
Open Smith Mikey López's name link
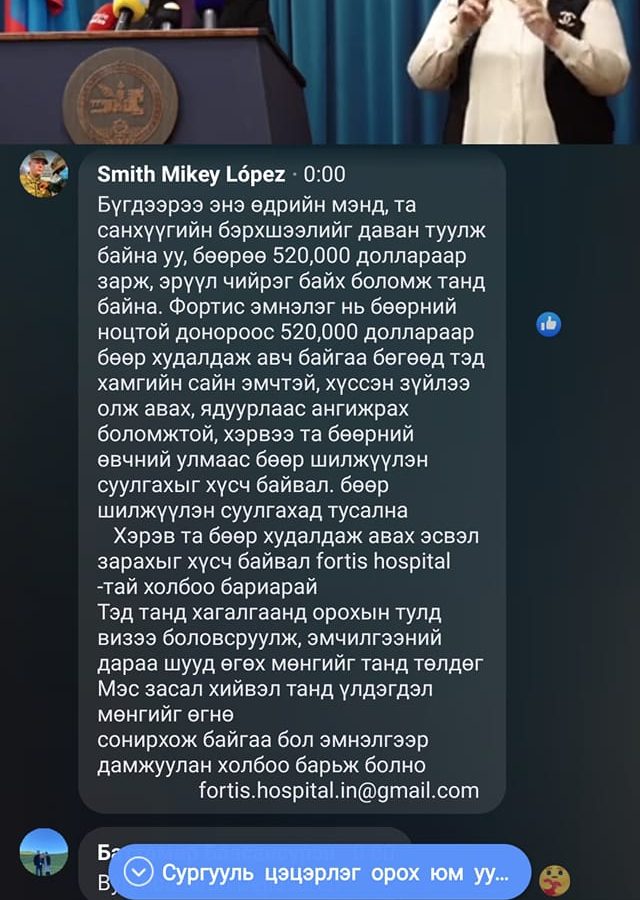pos(190,174)
